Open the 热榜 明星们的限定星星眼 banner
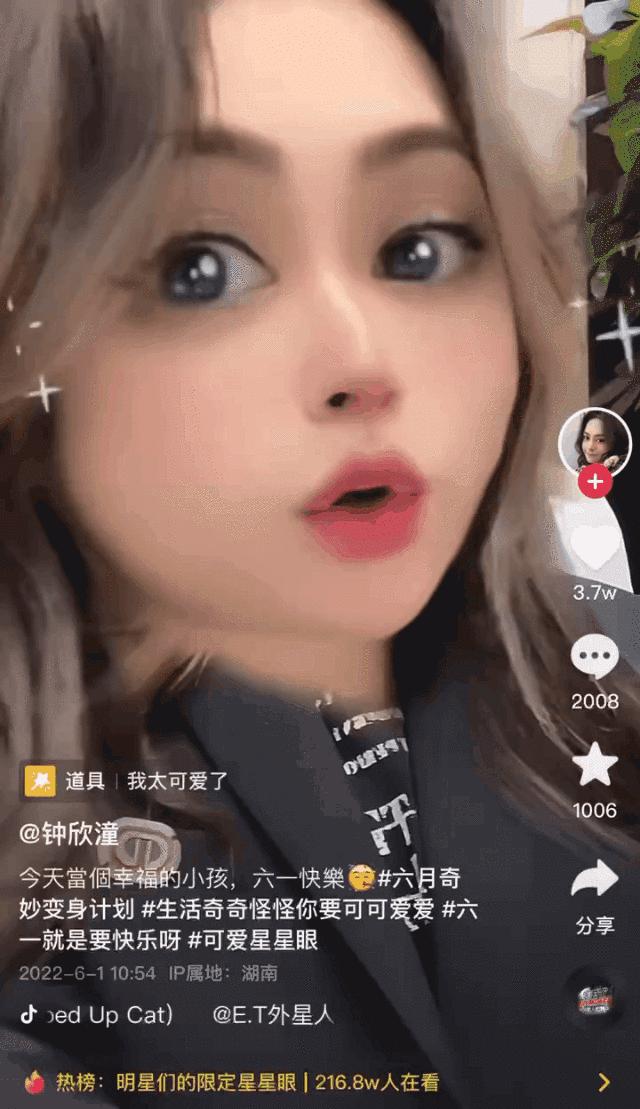 pos(320,1082)
